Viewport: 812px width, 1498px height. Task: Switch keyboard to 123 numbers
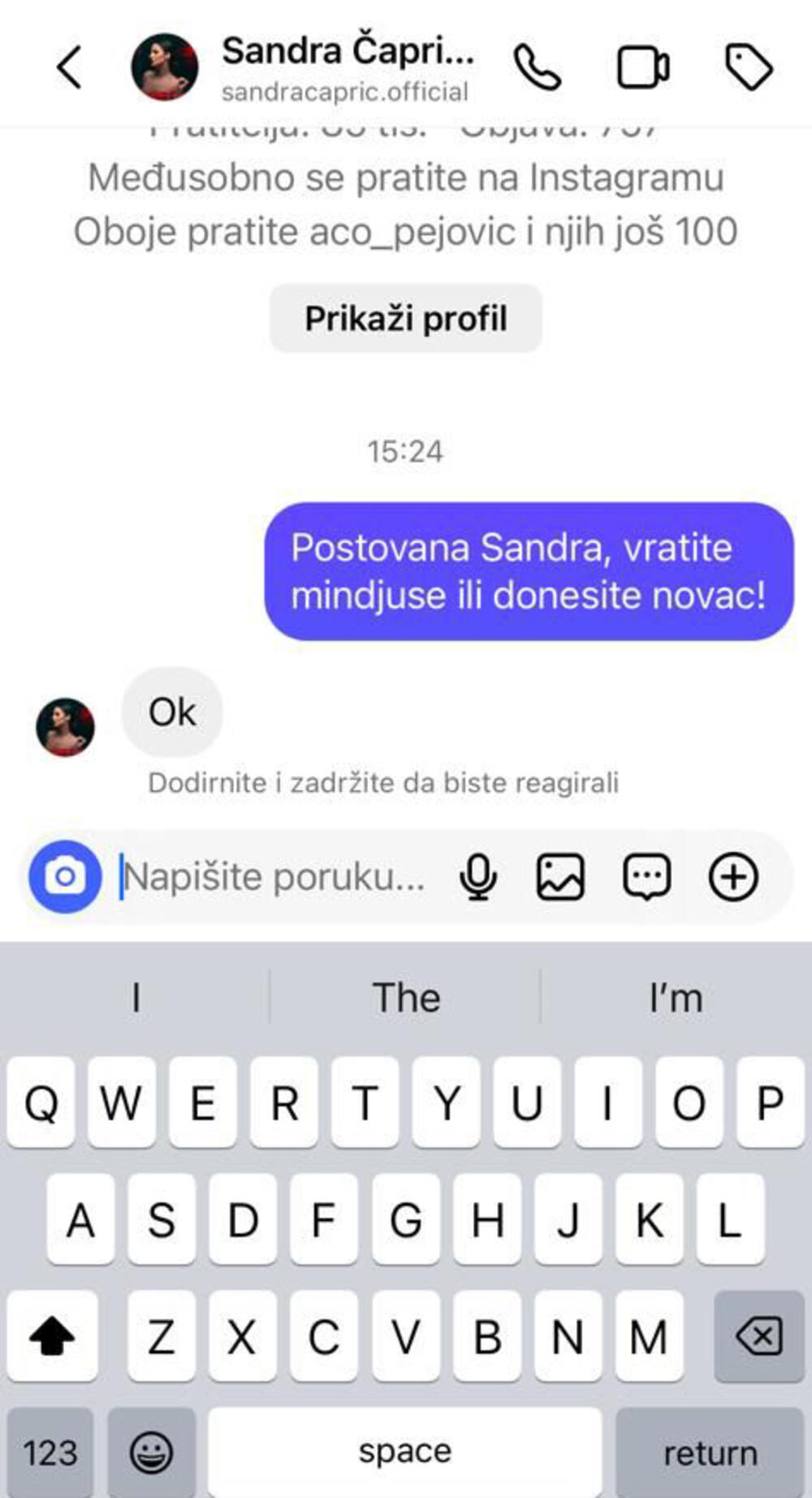pos(50,1453)
